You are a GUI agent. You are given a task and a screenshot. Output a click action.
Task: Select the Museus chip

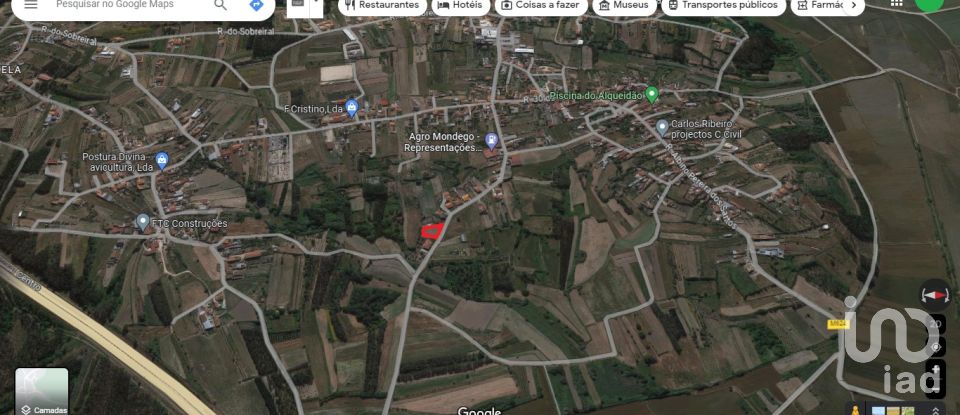[623, 5]
